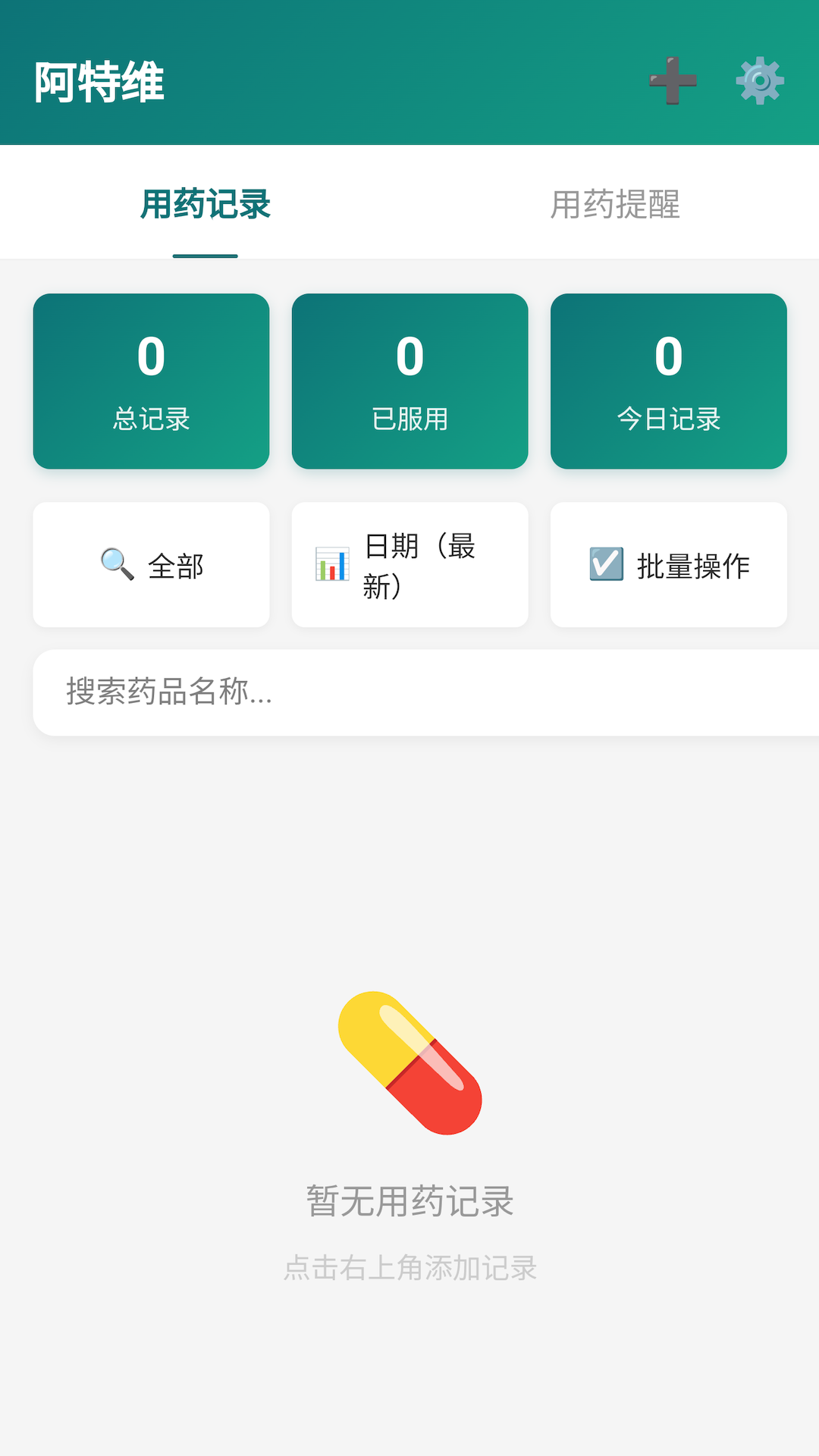Image resolution: width=819 pixels, height=1456 pixels.
Task: Click the 已服用 counter card
Action: [409, 381]
